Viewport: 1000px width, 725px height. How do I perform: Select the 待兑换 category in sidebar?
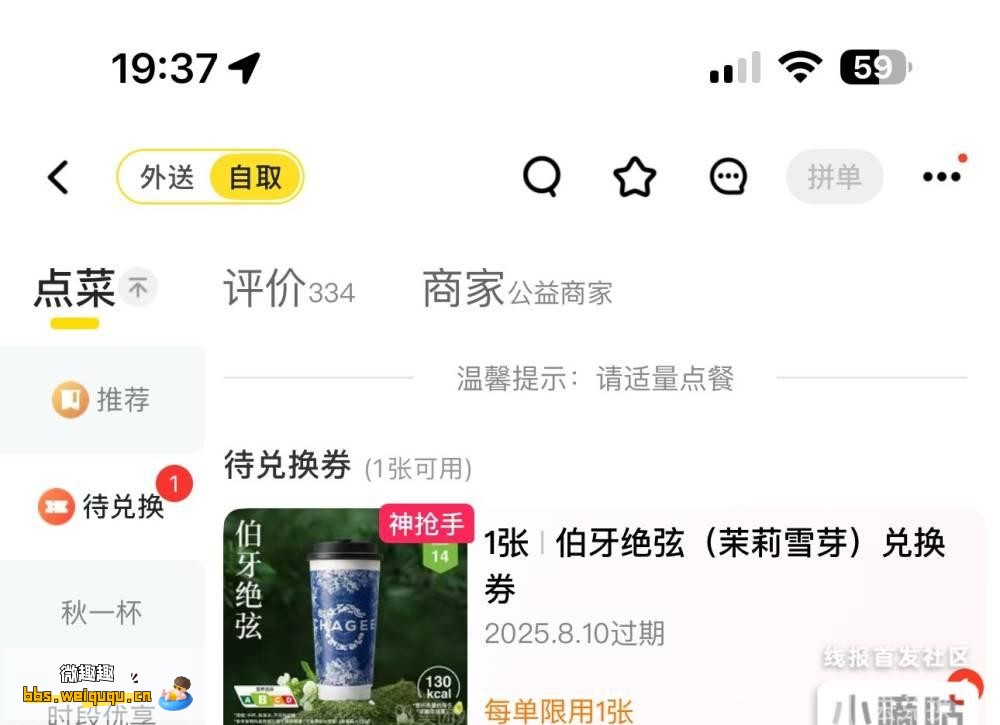point(102,507)
